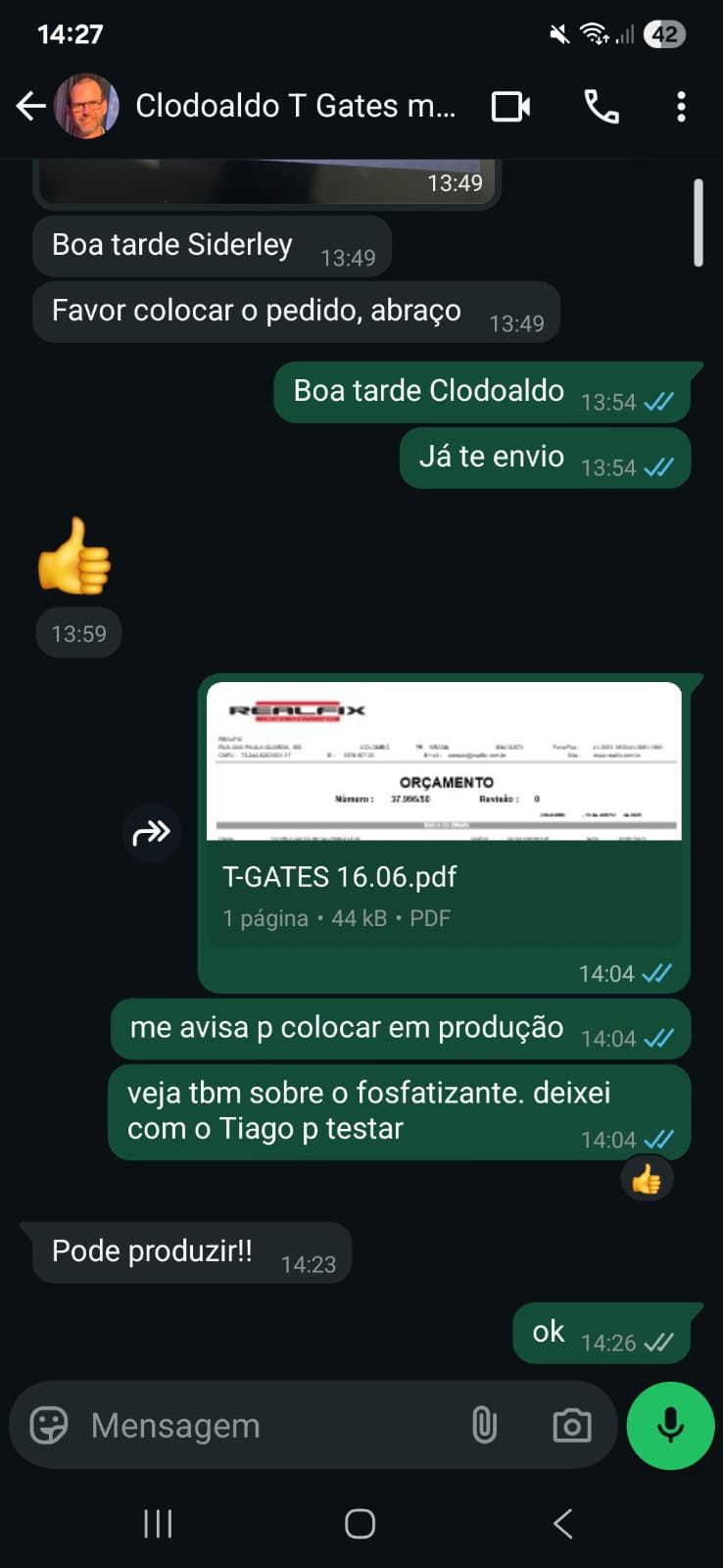Record a voice message with the microphone

670,1425
